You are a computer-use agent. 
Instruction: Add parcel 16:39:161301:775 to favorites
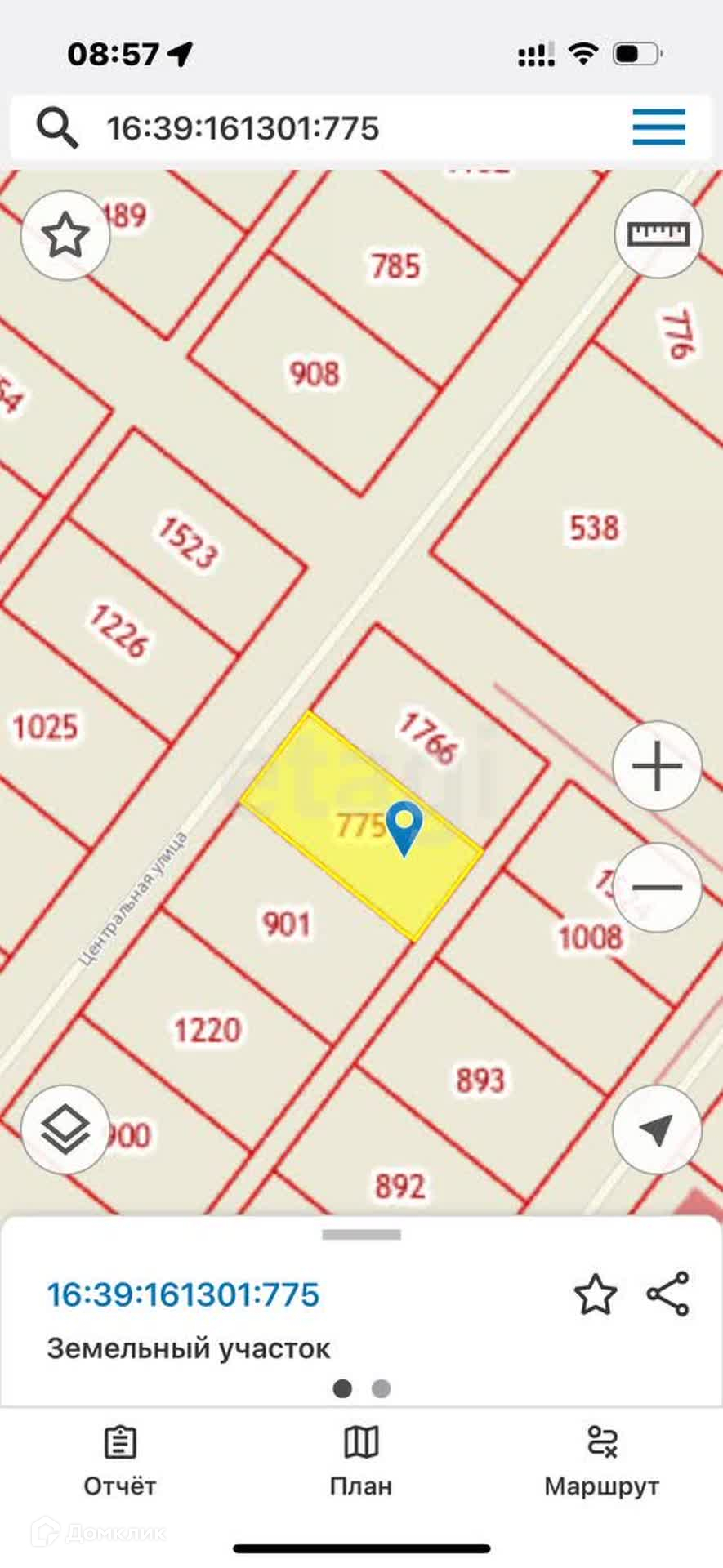[595, 1295]
